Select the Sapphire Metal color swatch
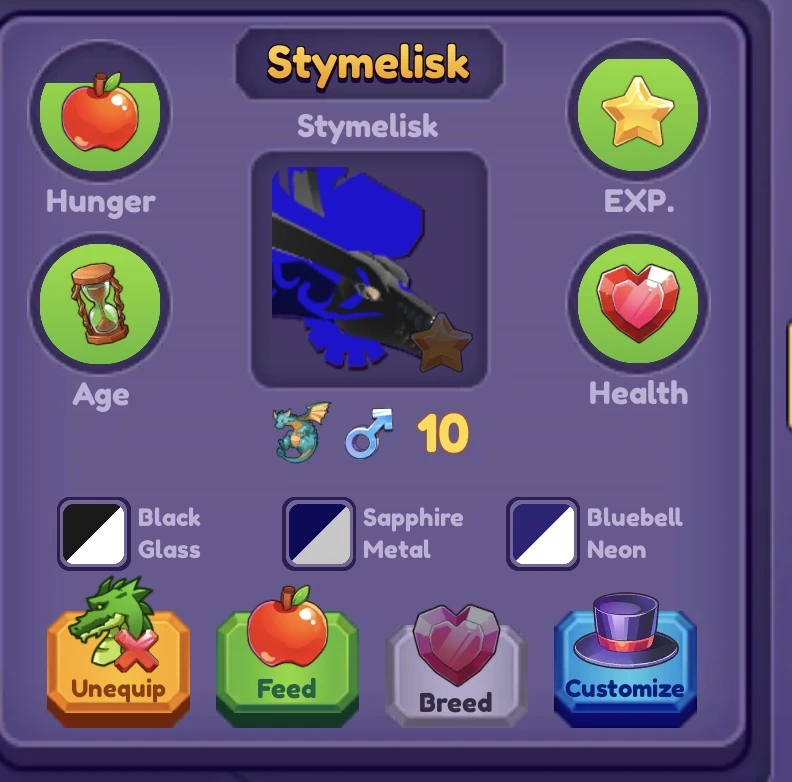Screen dimensions: 792x782 pos(319,534)
